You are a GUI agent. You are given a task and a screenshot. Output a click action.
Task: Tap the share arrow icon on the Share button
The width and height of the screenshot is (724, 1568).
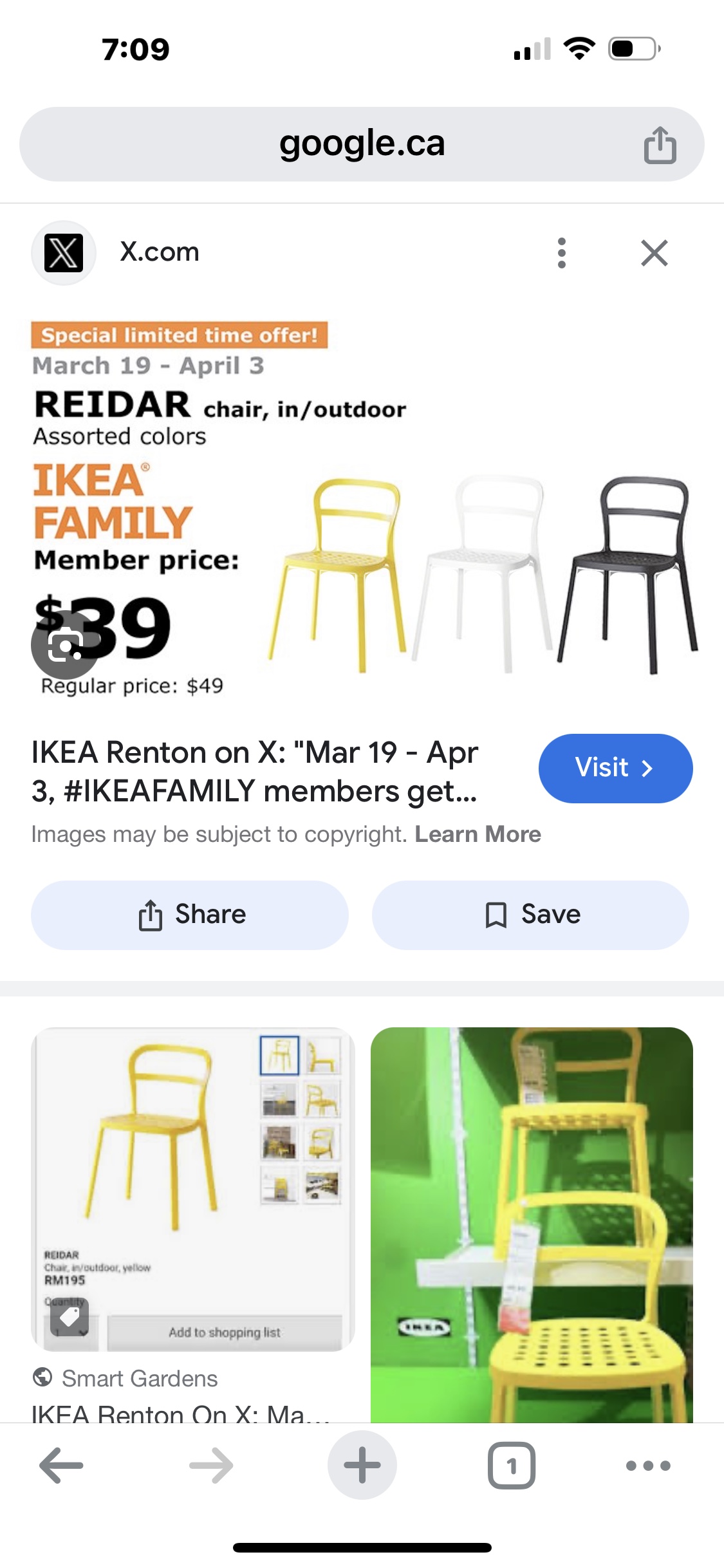click(151, 914)
